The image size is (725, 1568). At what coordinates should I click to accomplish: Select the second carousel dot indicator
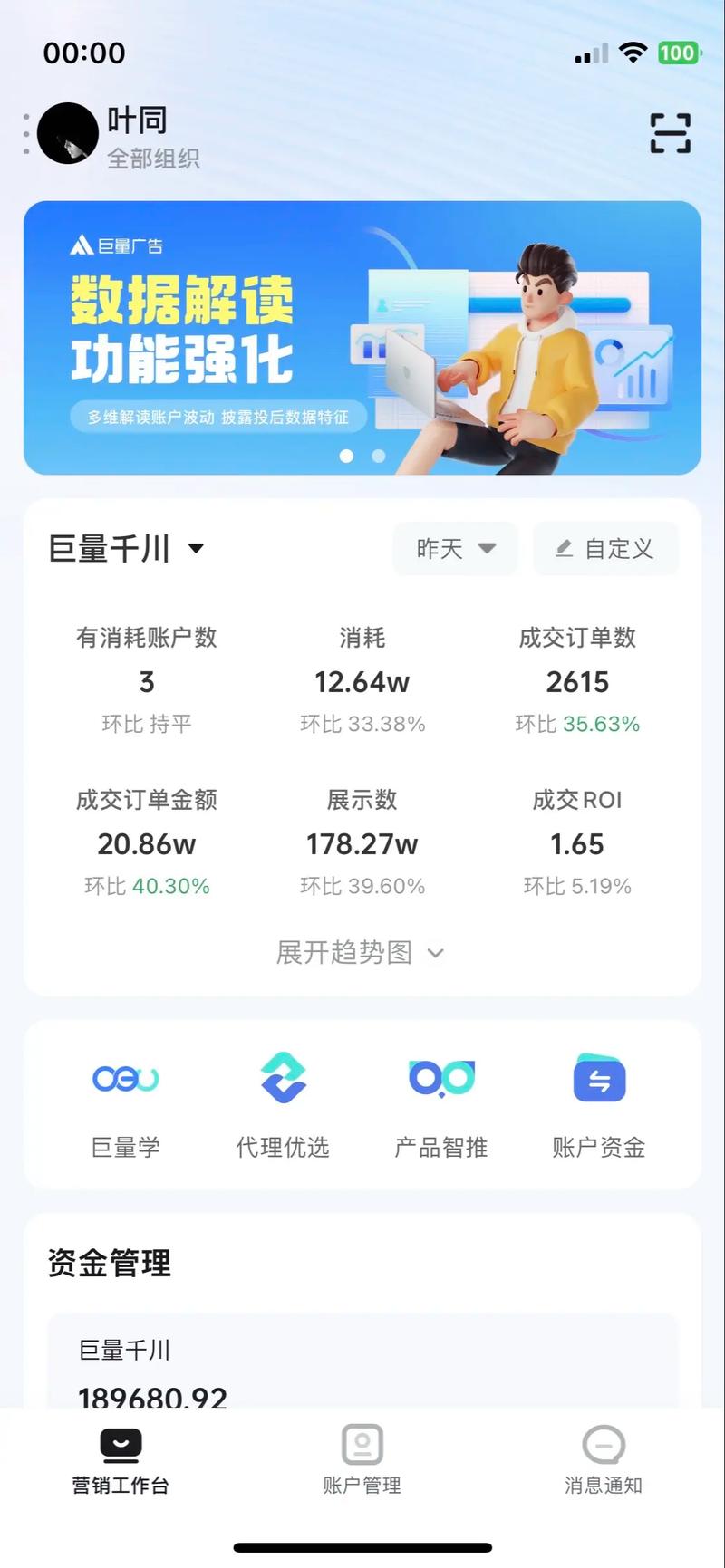378,457
